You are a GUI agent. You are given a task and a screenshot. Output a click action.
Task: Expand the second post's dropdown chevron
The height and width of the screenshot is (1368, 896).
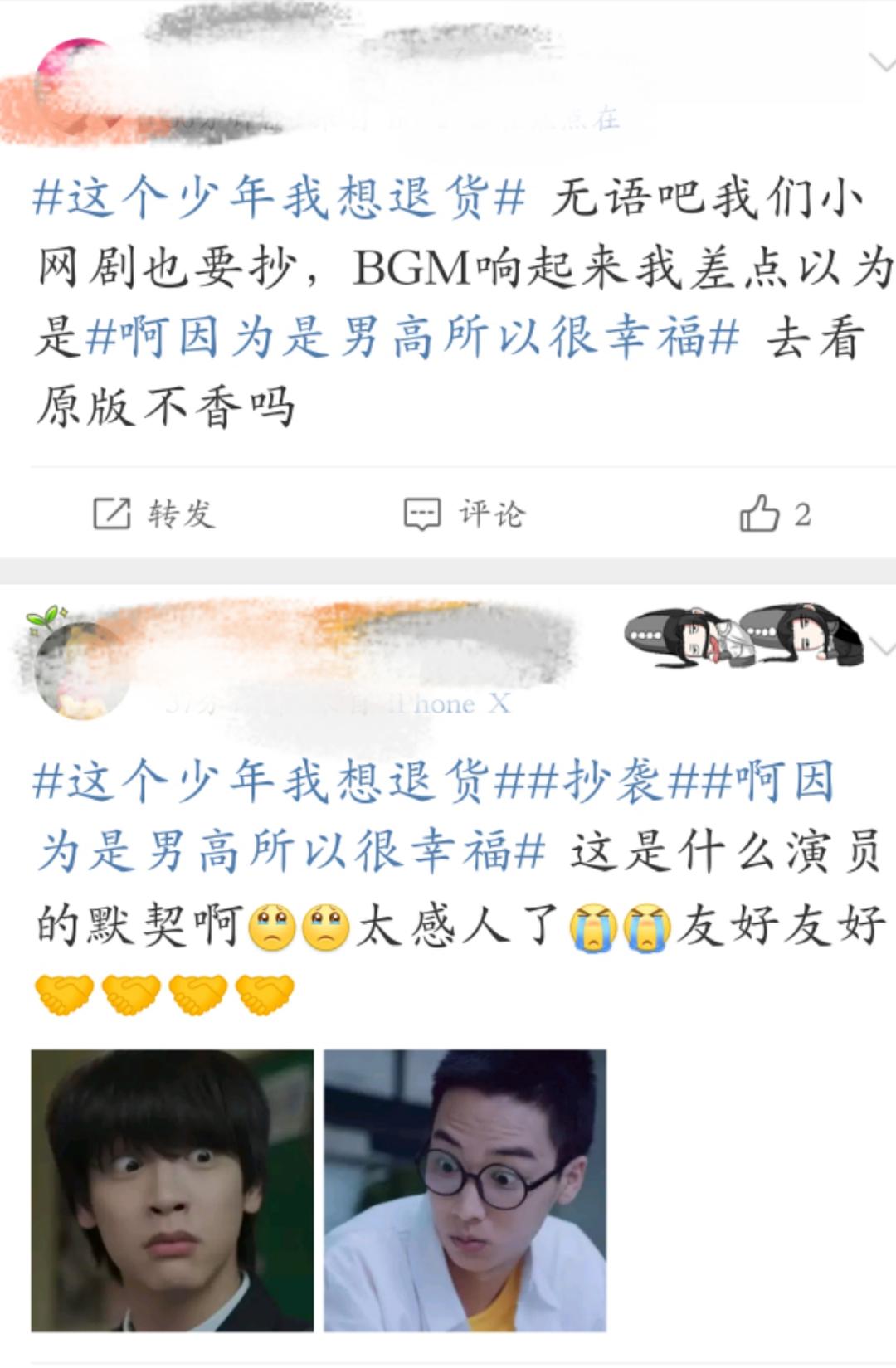[883, 648]
